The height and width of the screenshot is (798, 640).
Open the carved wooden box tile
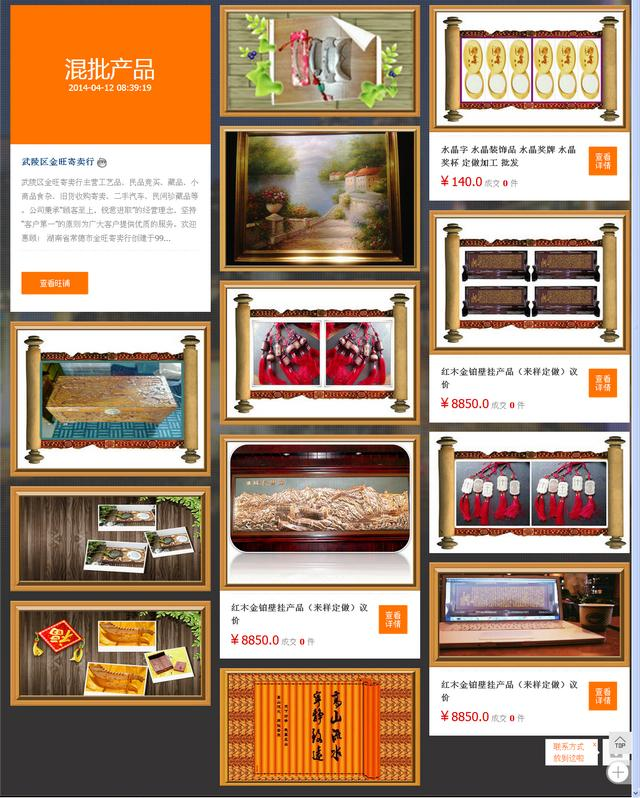(110, 397)
